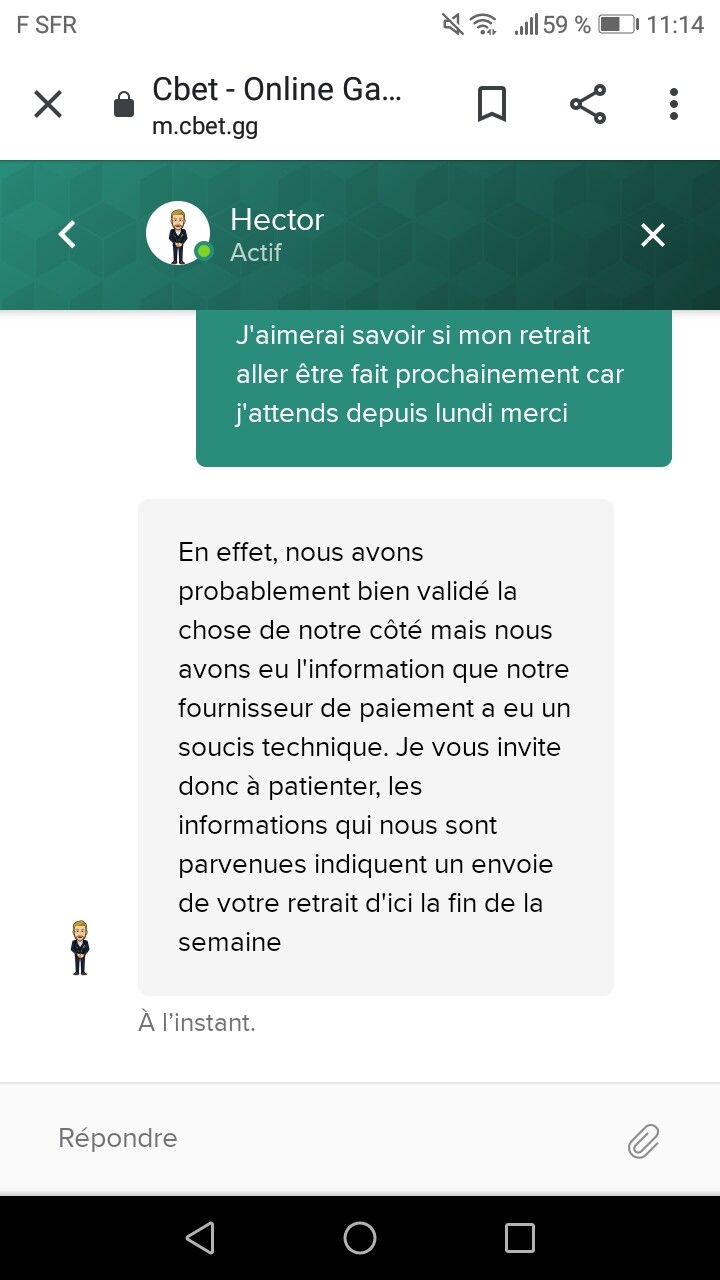Open the browser overflow menu
The image size is (720, 1280).
[674, 104]
